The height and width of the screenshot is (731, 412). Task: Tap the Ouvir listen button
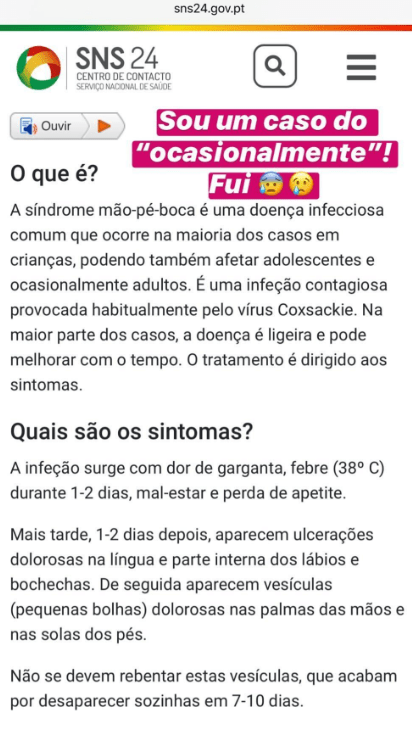[46, 126]
